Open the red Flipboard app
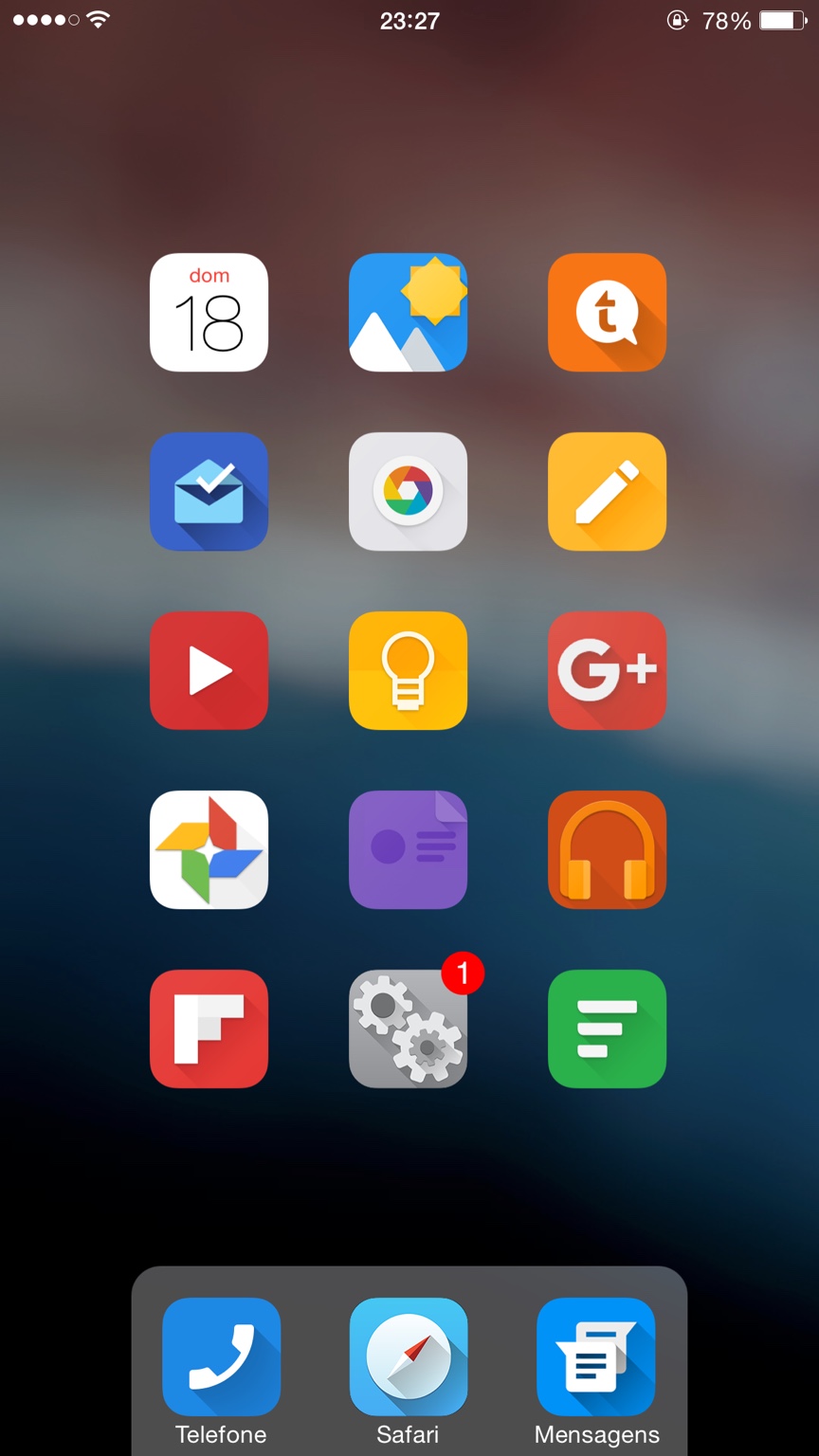 (x=209, y=1028)
